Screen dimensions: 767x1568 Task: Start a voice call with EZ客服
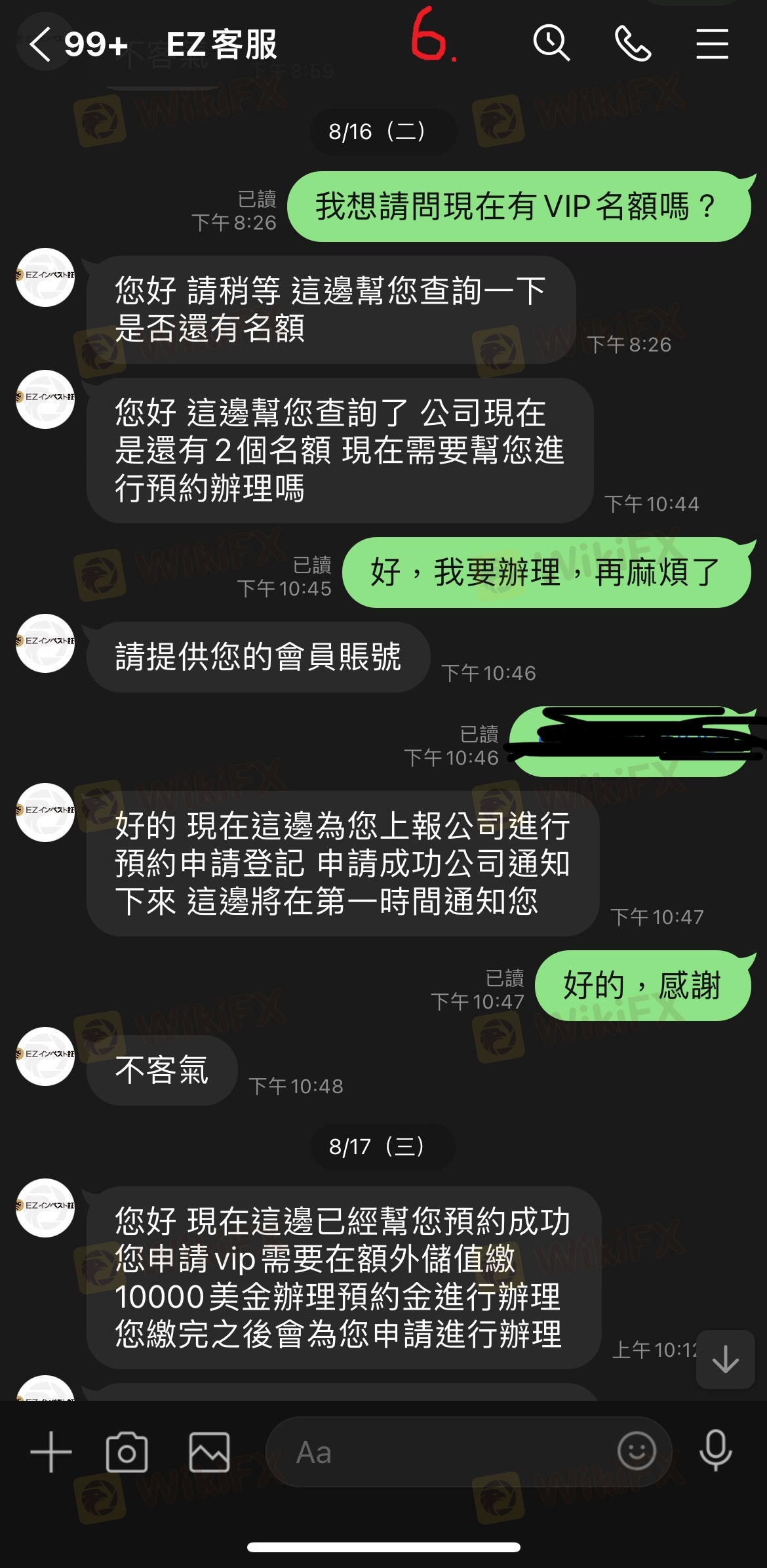632,44
